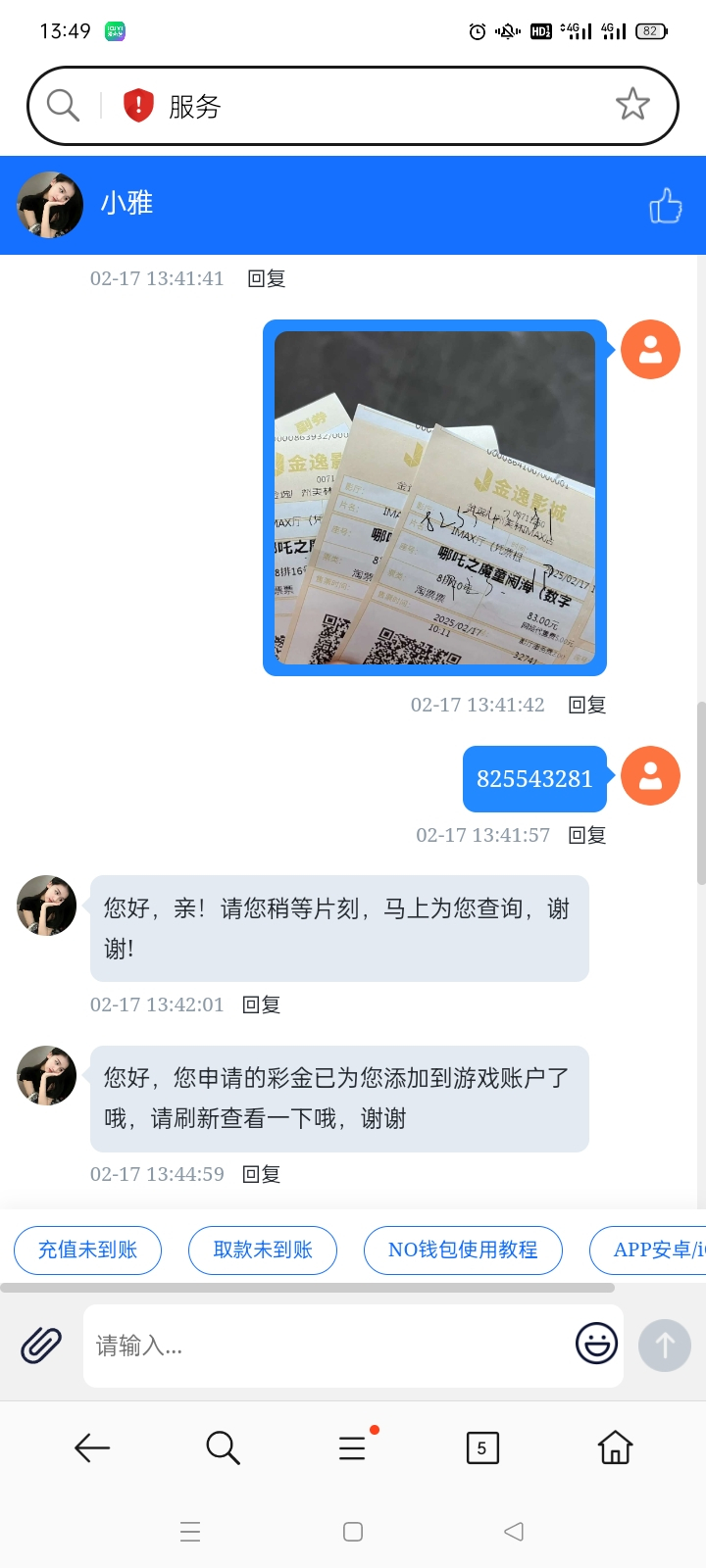Bookmark this page with the star icon
This screenshot has height=1568, width=706.
[x=632, y=105]
